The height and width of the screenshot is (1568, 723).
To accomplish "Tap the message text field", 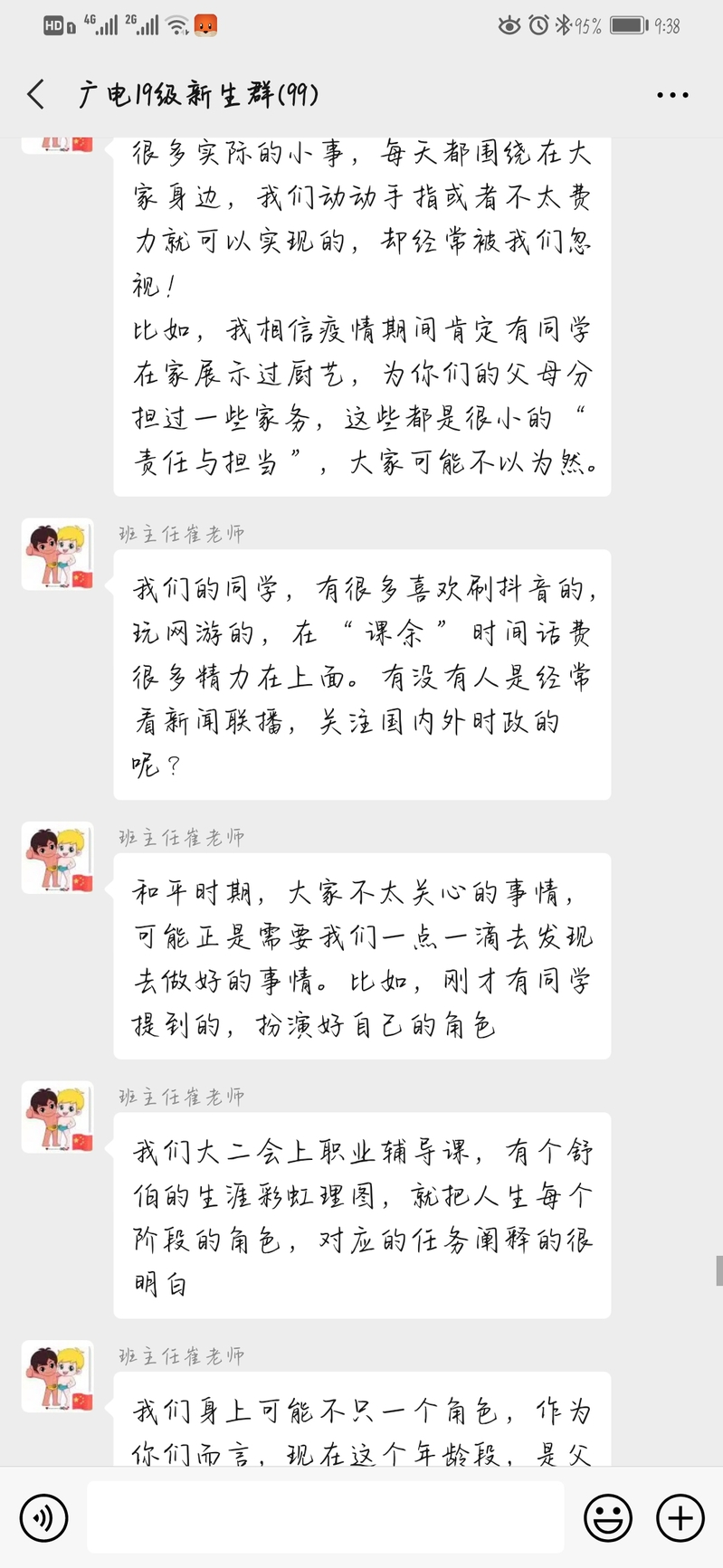I will (326, 1517).
